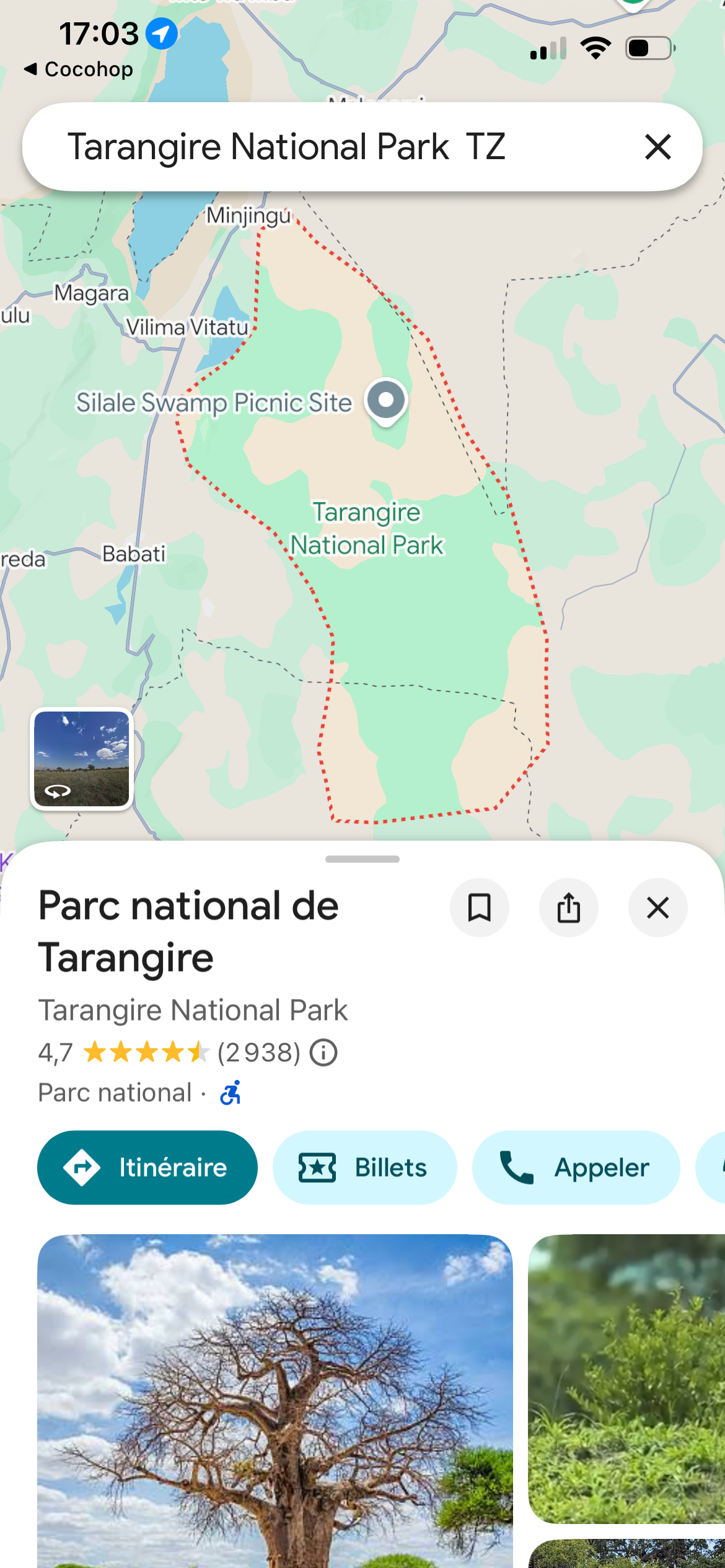725x1568 pixels.
Task: Close the Parc national de Tarangire panel
Action: click(658, 908)
